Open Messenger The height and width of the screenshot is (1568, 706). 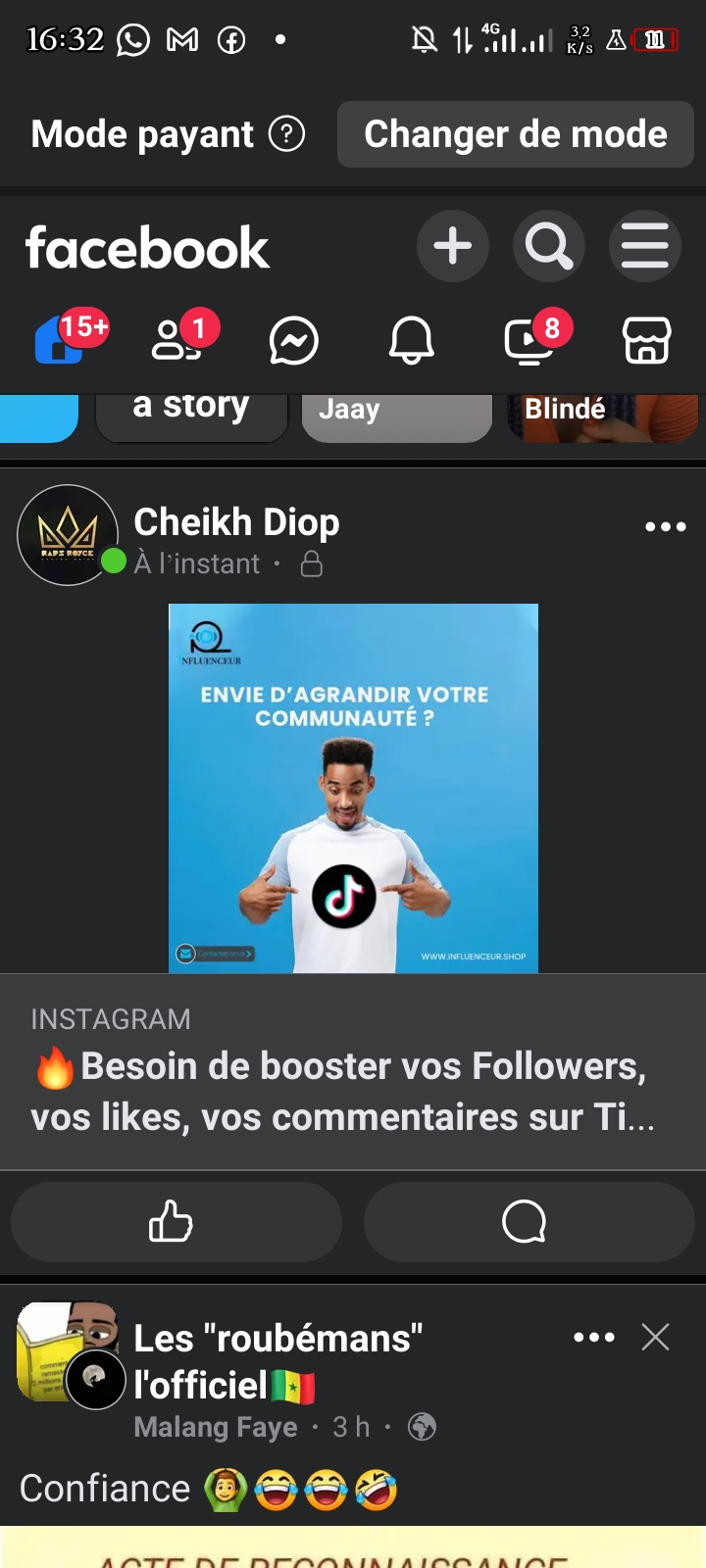point(293,341)
